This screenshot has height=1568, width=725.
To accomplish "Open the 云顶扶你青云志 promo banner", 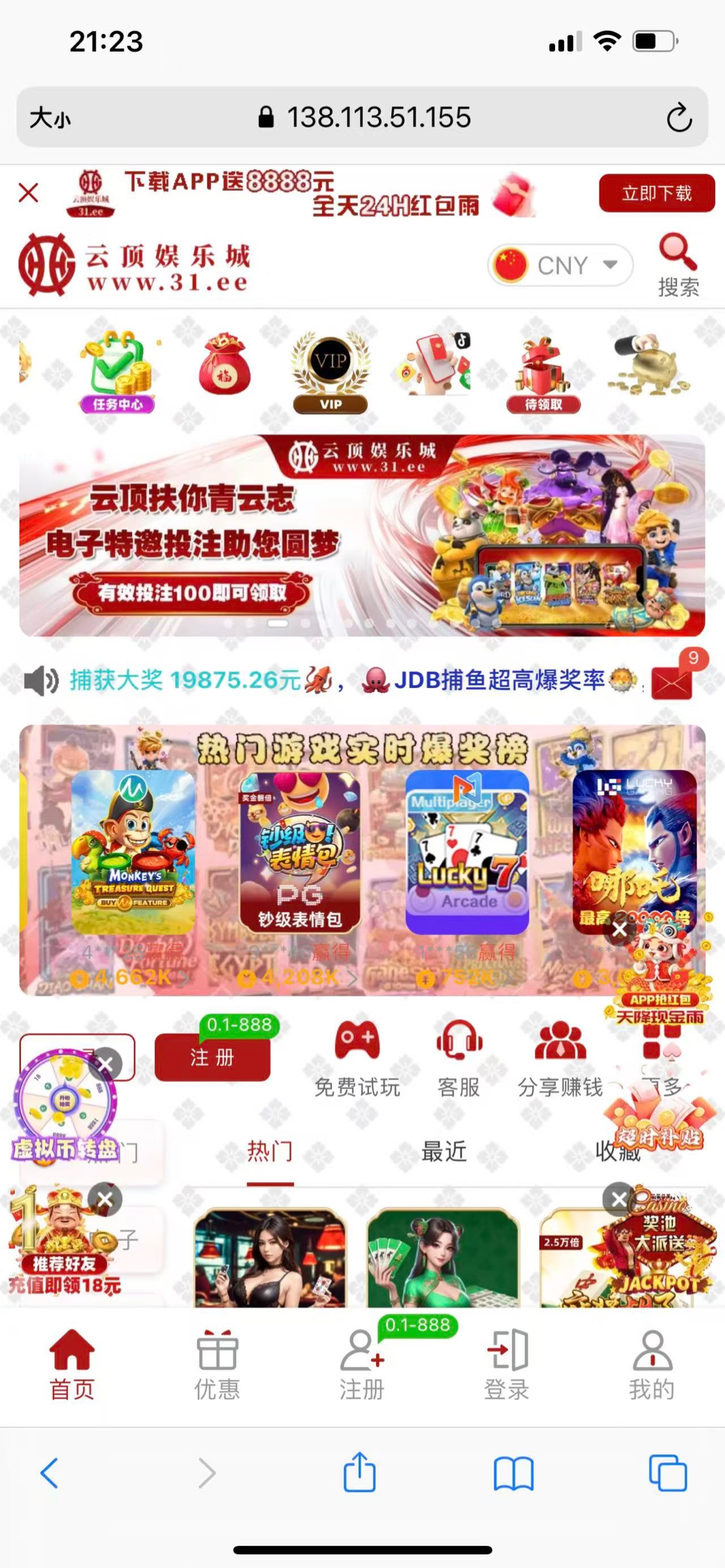I will (362, 536).
